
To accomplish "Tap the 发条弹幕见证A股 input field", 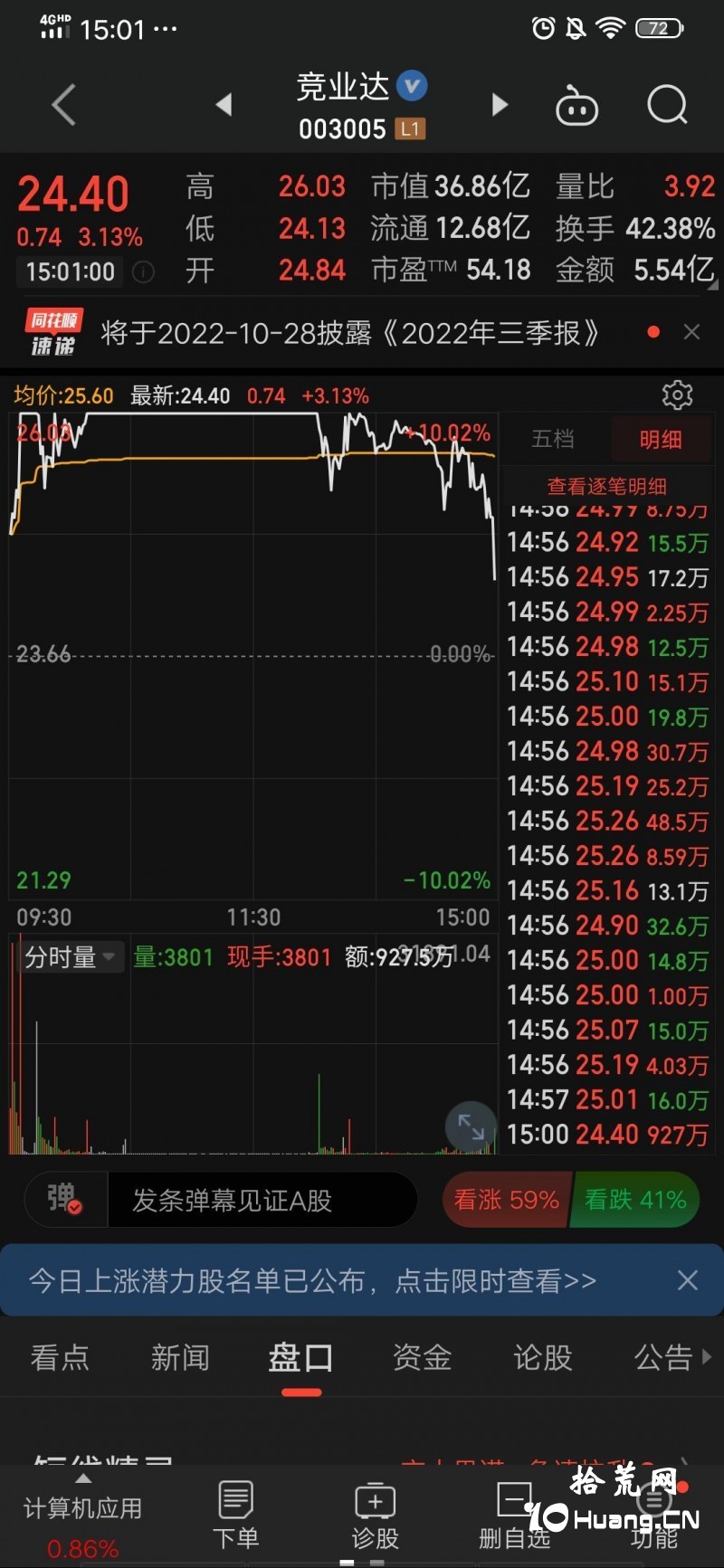I will [x=262, y=1201].
